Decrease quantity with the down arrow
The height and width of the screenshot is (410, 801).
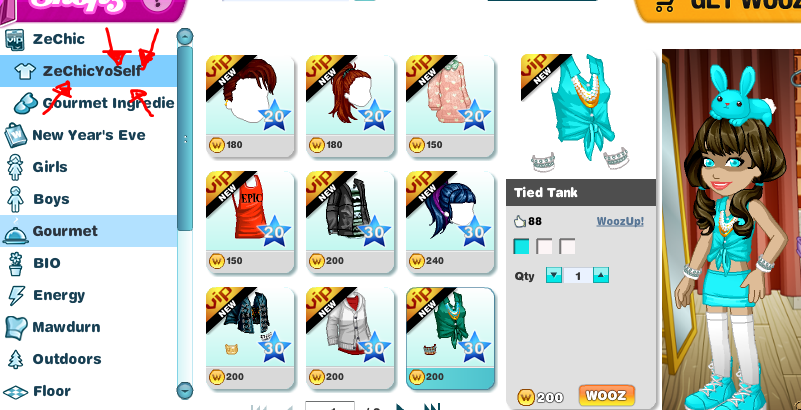(x=554, y=276)
